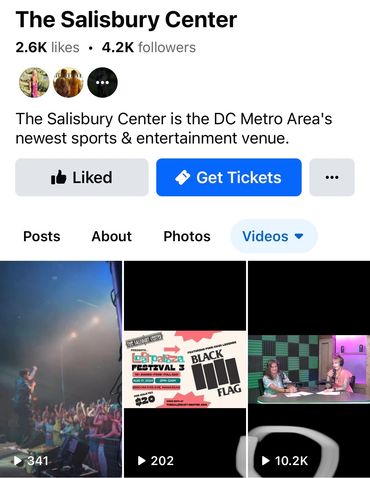The image size is (370, 478).
Task: Tap the Liked button
Action: point(82,177)
